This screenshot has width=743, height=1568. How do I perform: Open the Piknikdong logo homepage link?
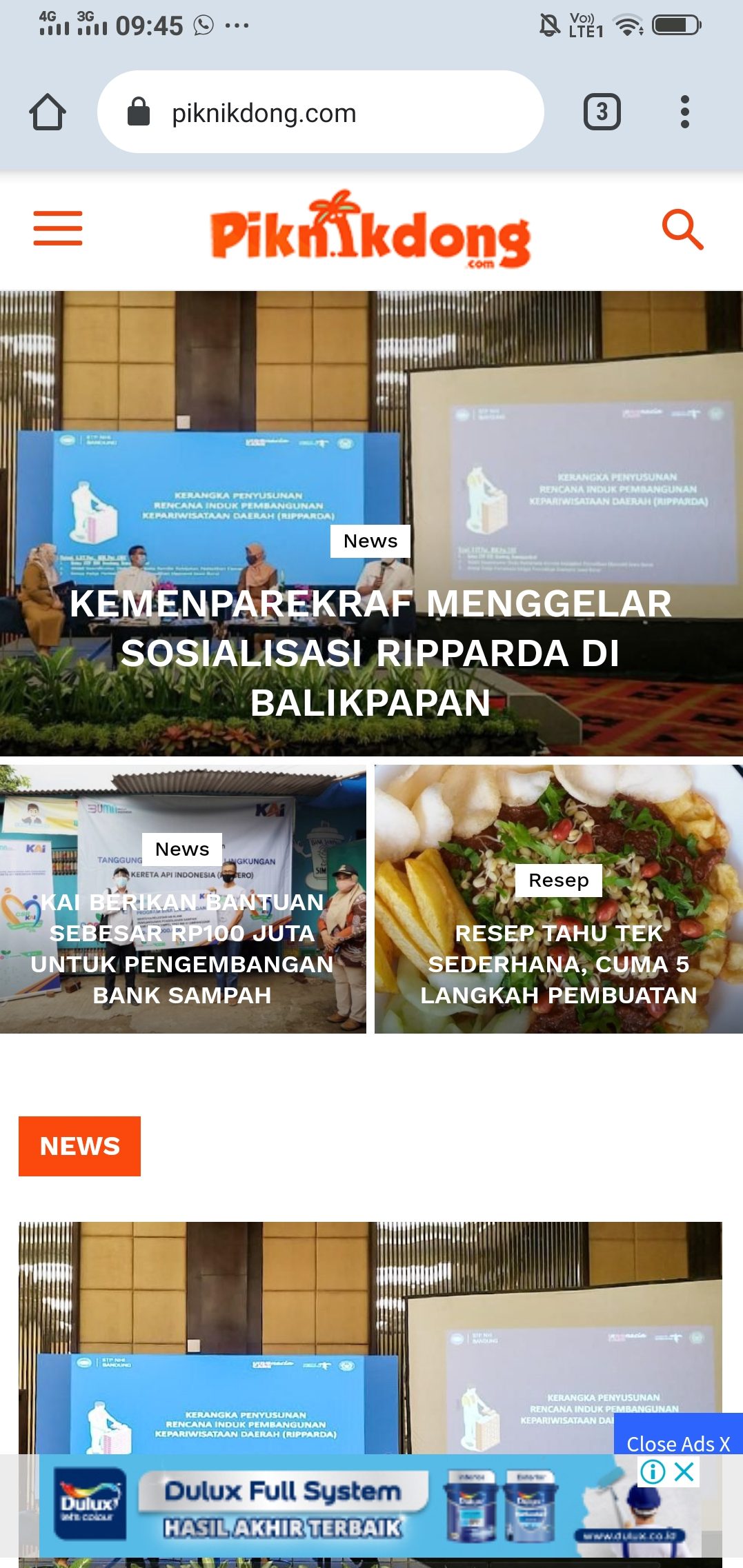pyautogui.click(x=370, y=231)
